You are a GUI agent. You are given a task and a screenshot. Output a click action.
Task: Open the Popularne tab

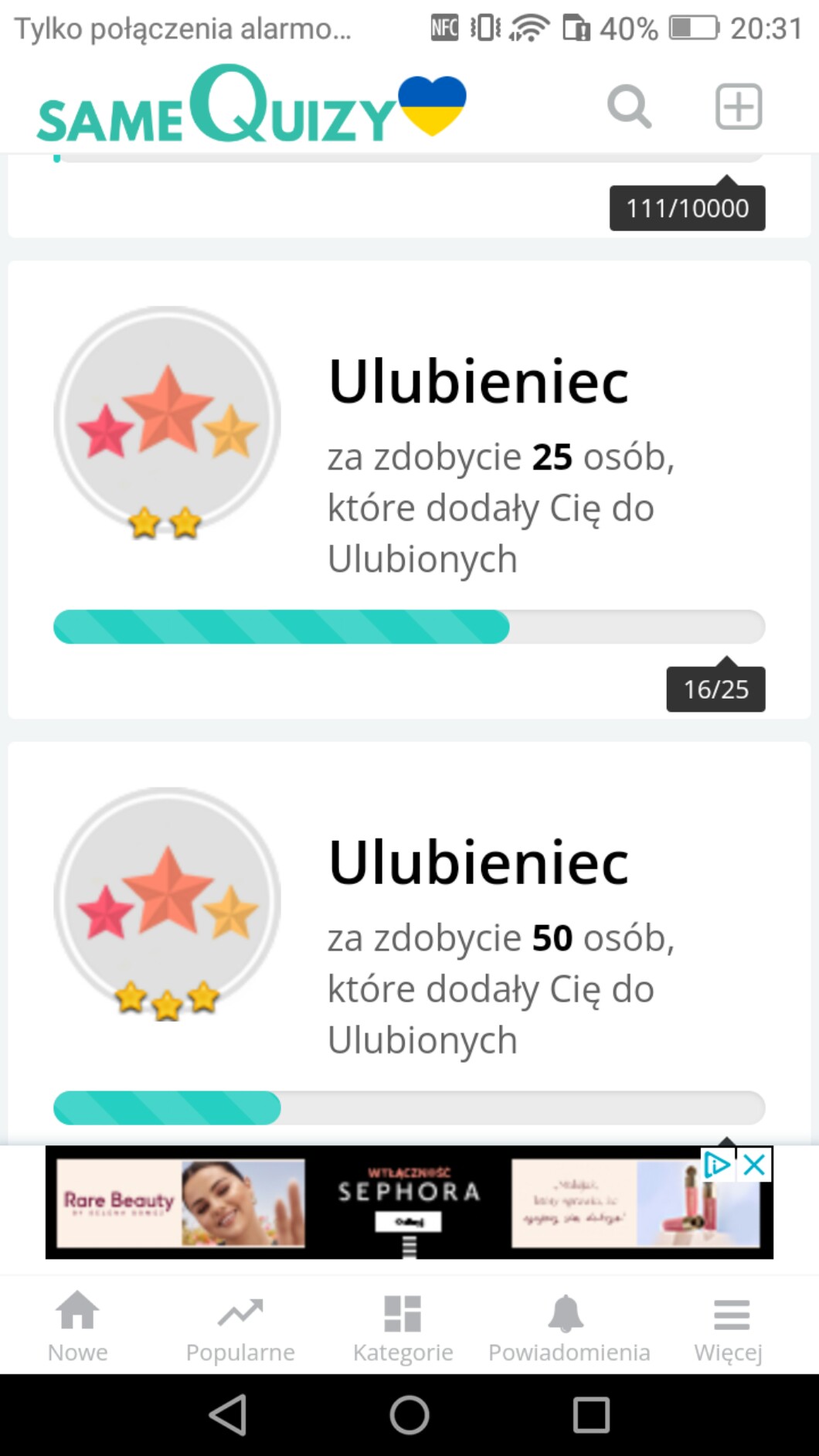[x=240, y=1328]
